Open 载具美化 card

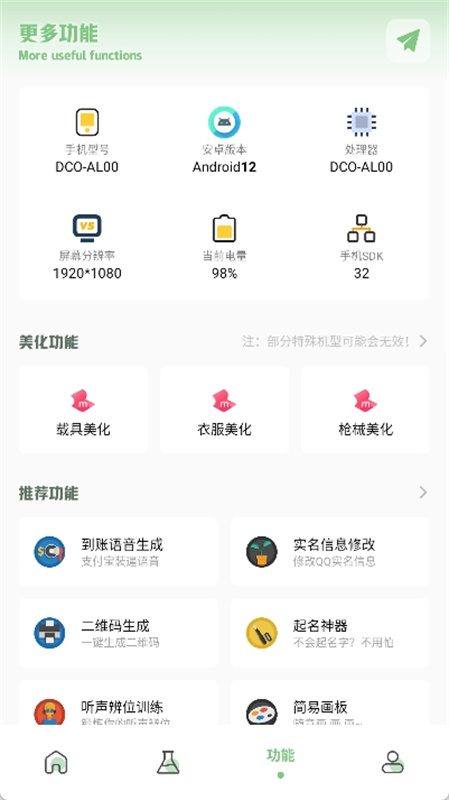pos(83,410)
